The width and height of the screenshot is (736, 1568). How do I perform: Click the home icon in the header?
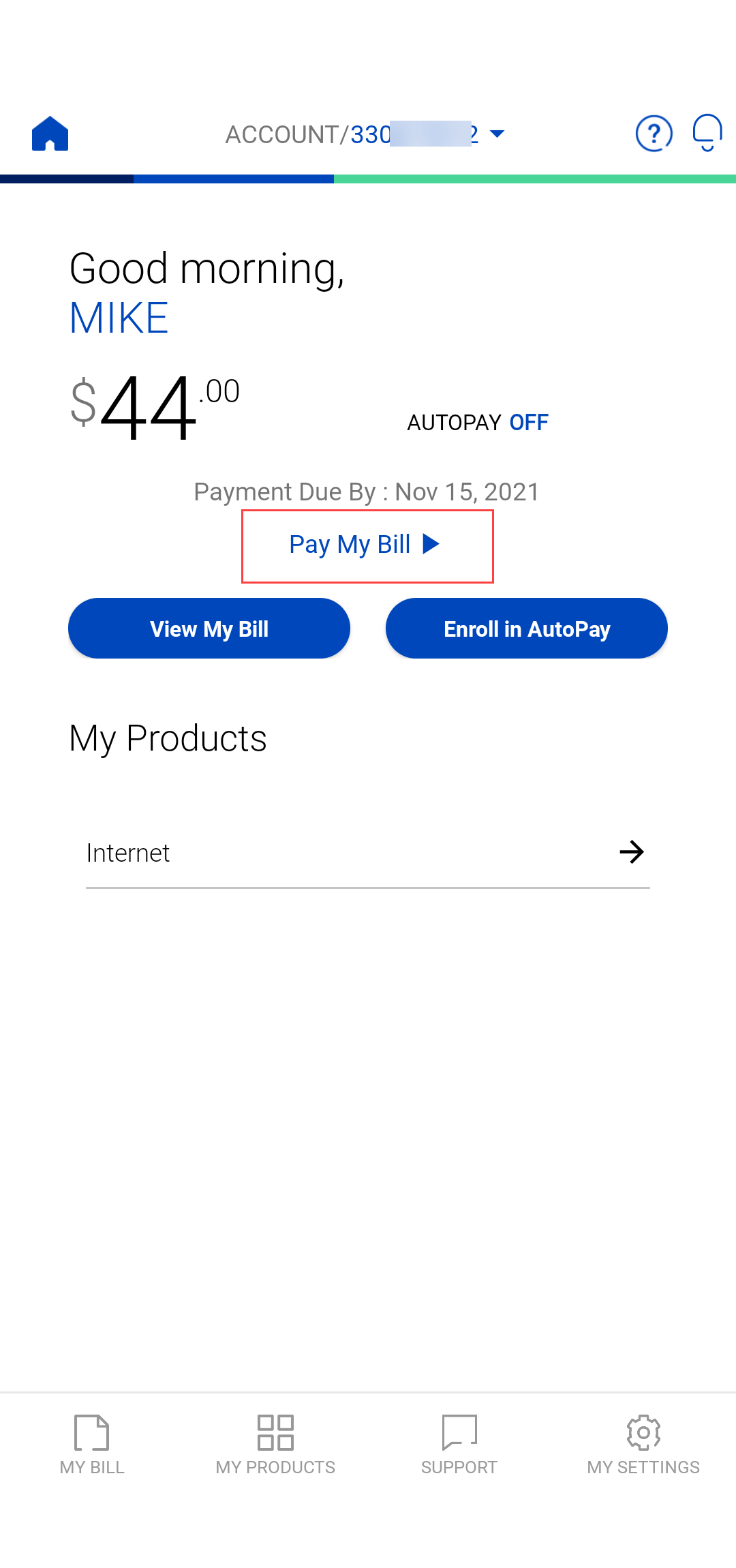tap(50, 132)
